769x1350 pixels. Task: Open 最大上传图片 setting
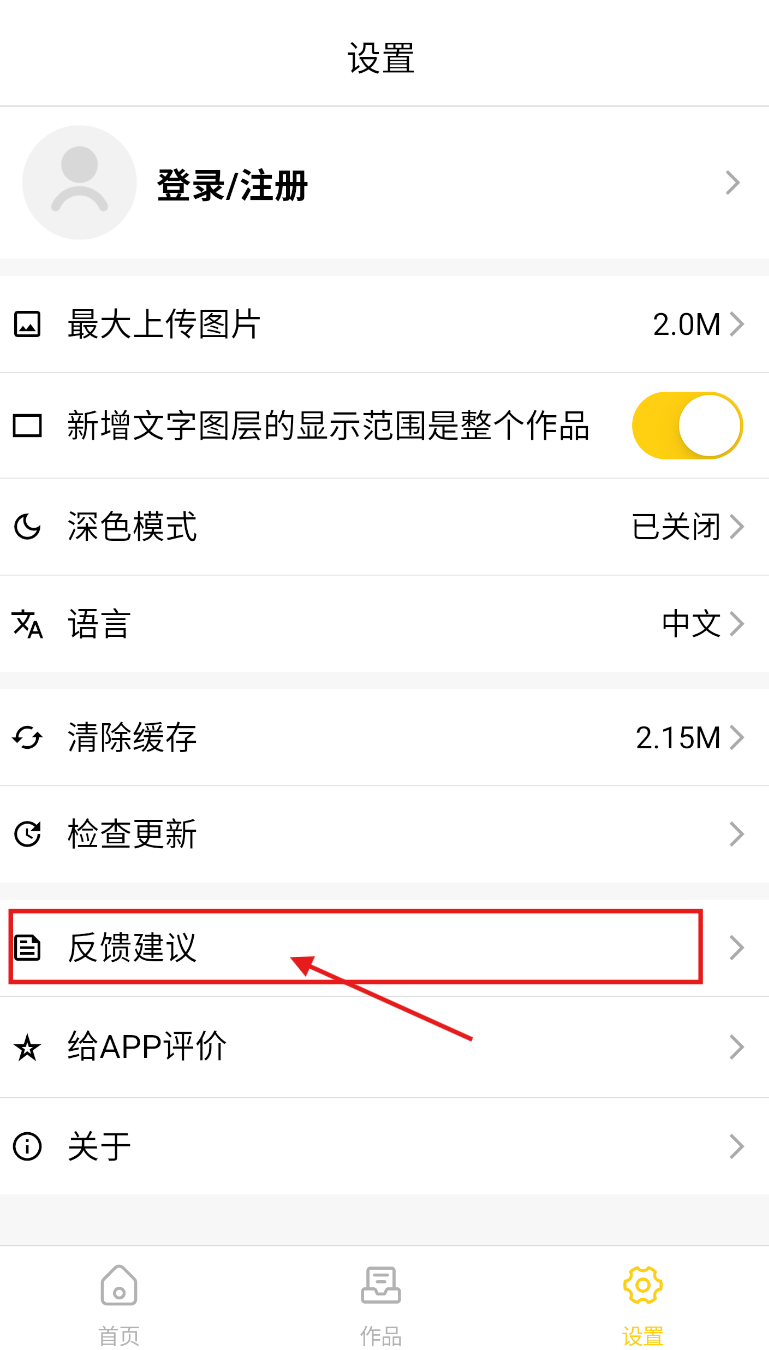[x=384, y=324]
